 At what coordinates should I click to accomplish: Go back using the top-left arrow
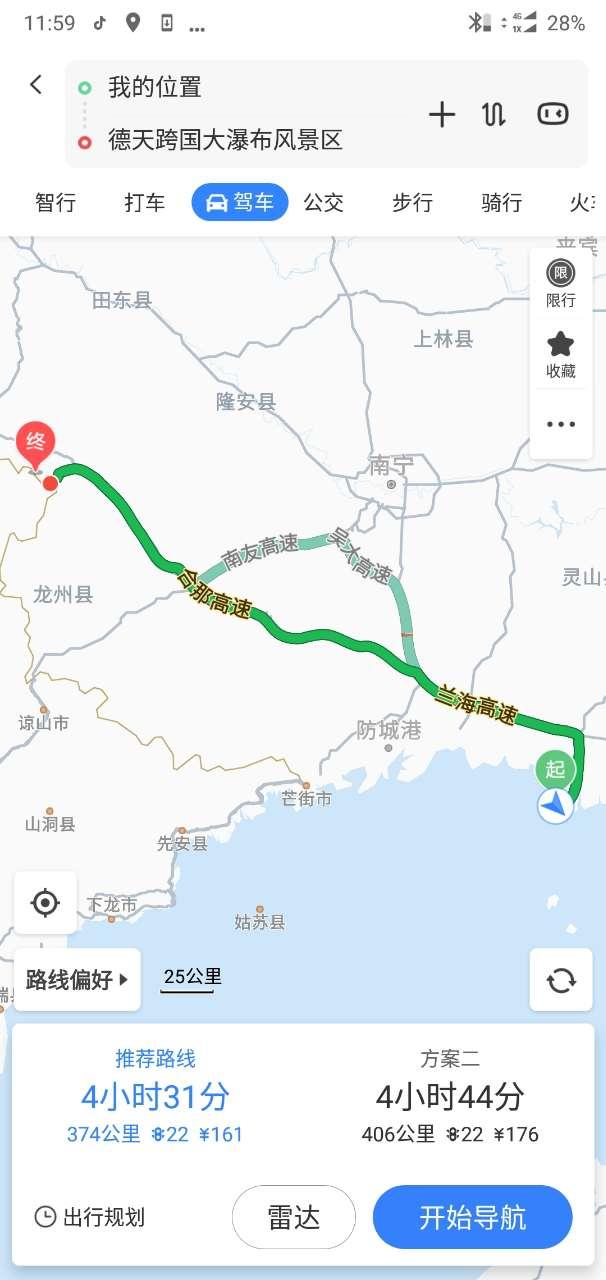36,85
